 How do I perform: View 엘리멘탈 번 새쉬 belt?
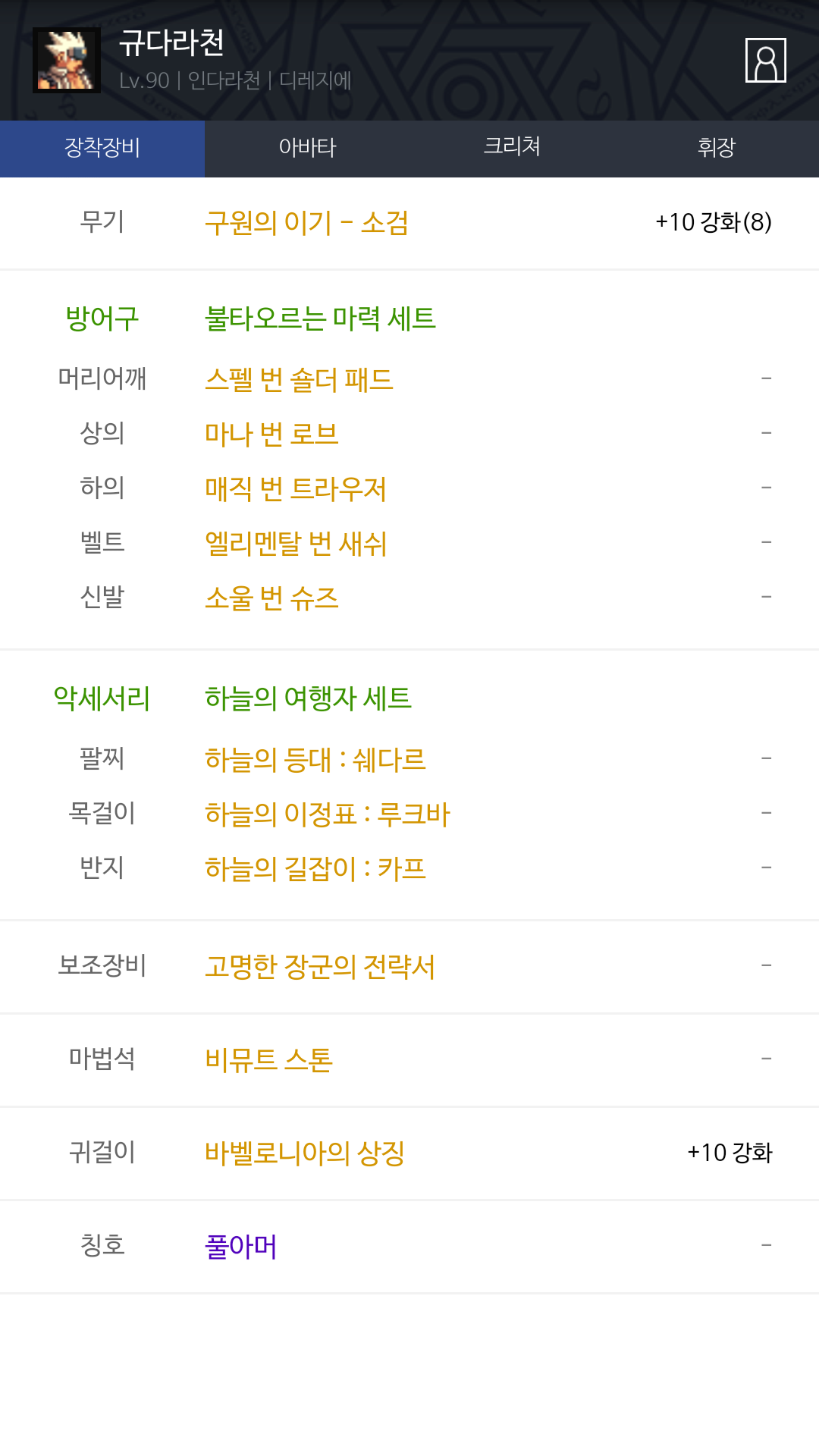[x=296, y=543]
